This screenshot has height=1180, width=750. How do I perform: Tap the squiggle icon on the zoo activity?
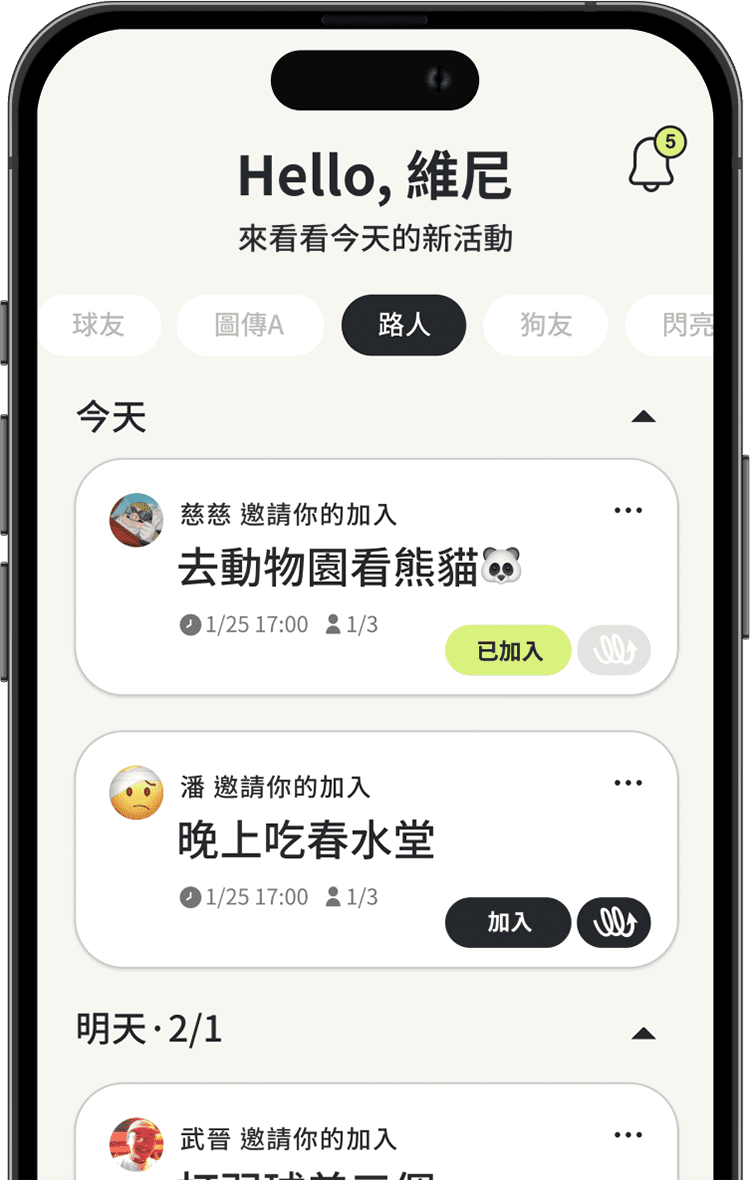pyautogui.click(x=614, y=651)
